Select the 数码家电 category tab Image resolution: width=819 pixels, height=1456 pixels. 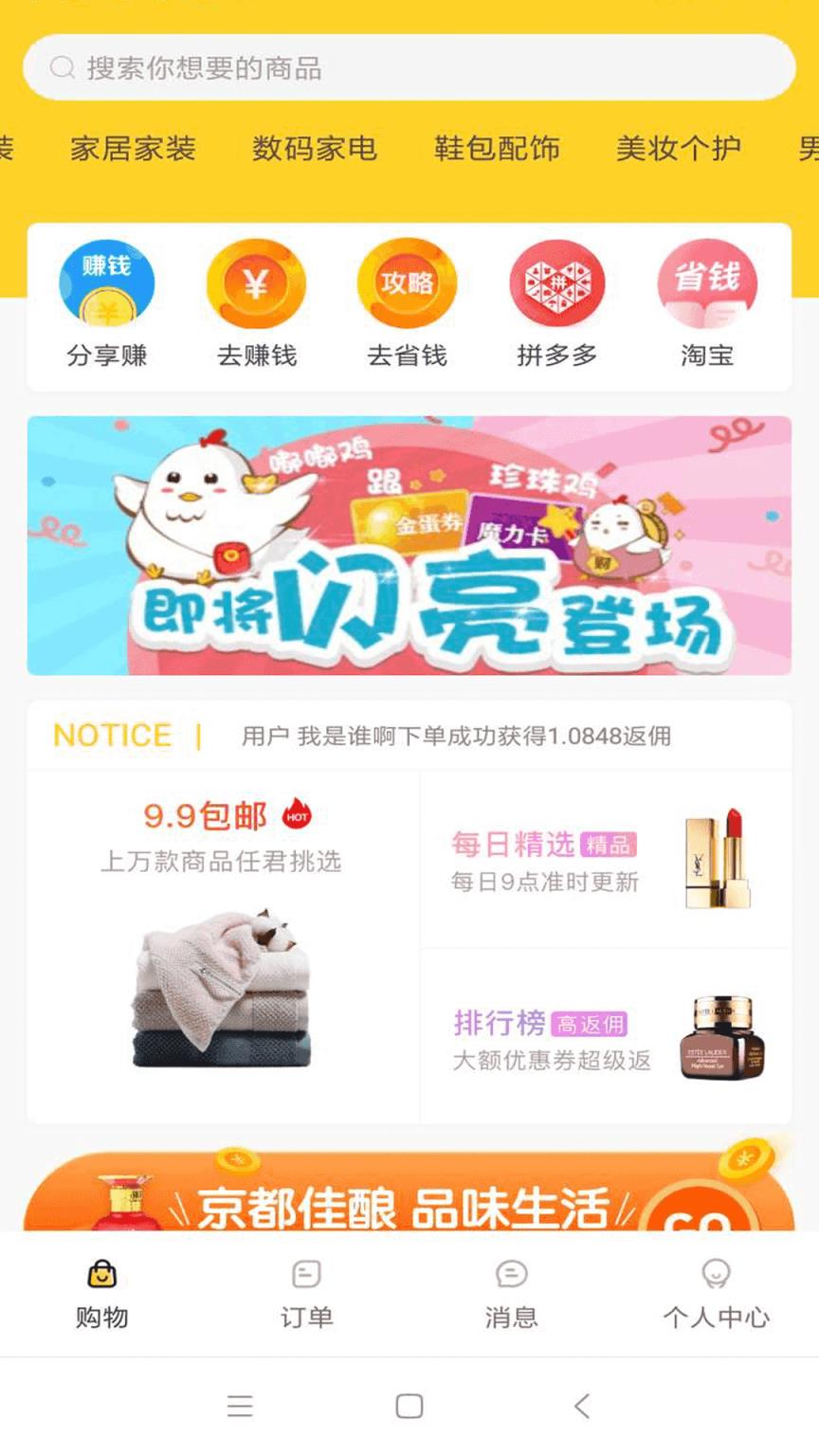click(x=316, y=149)
